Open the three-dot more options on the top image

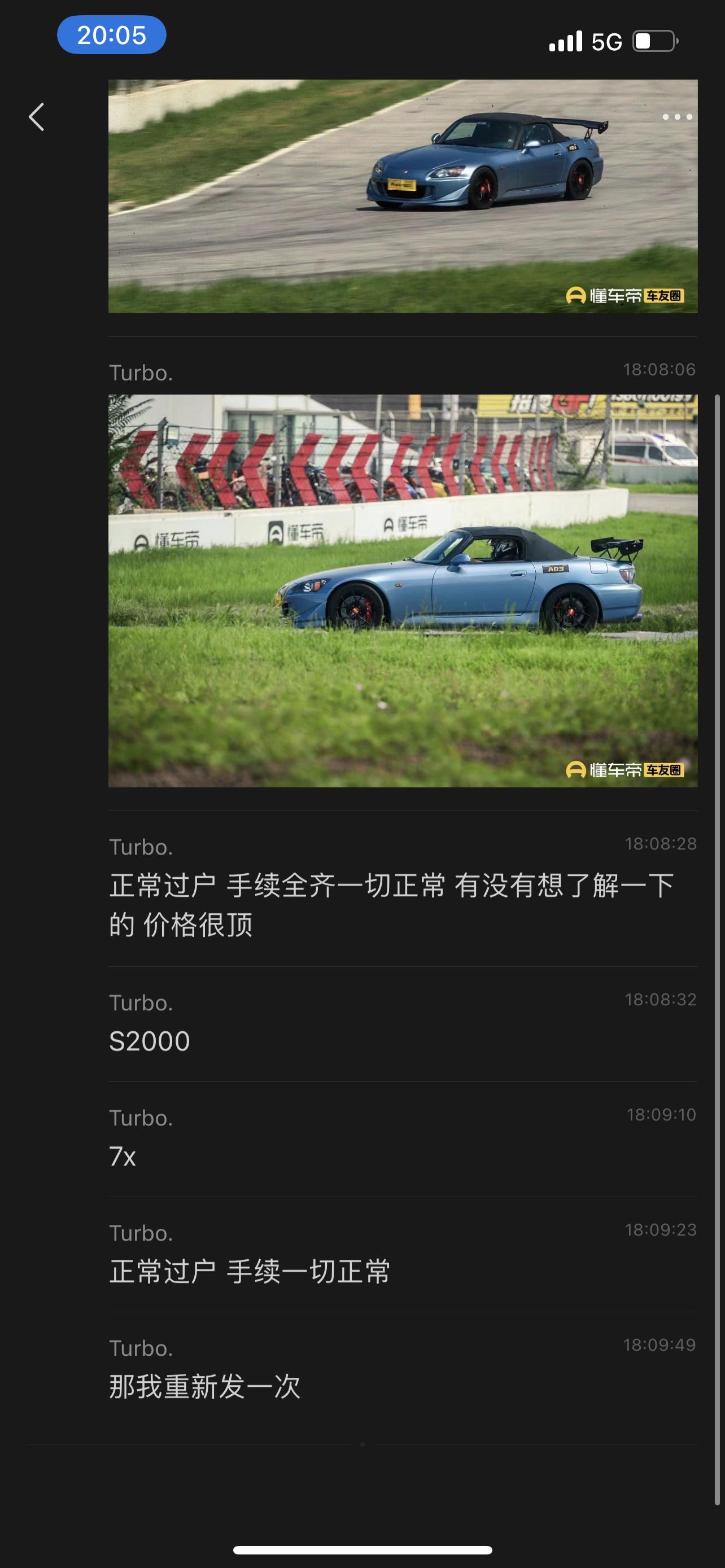click(678, 117)
